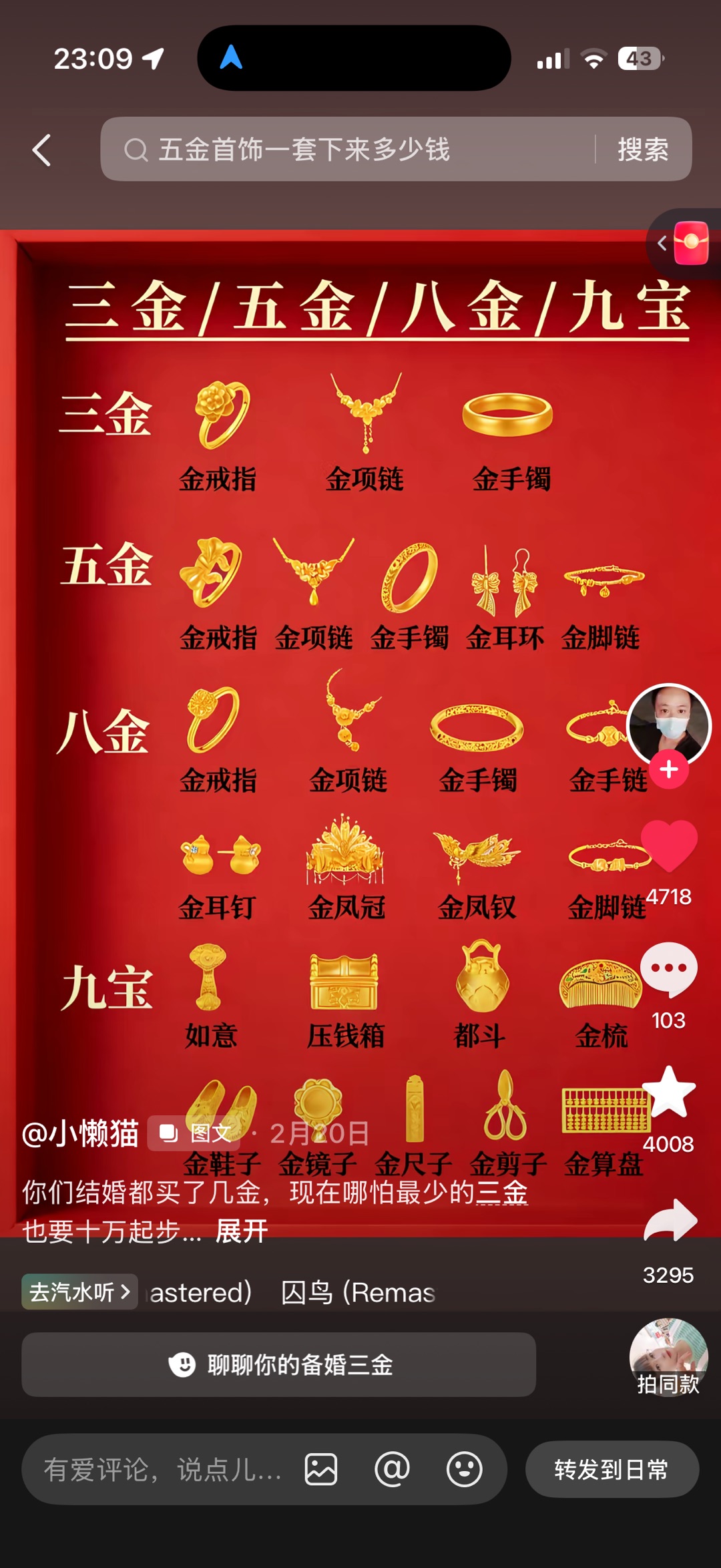Viewport: 721px width, 1568px height.
Task: Expand the caption with 展开
Action: click(x=242, y=1231)
